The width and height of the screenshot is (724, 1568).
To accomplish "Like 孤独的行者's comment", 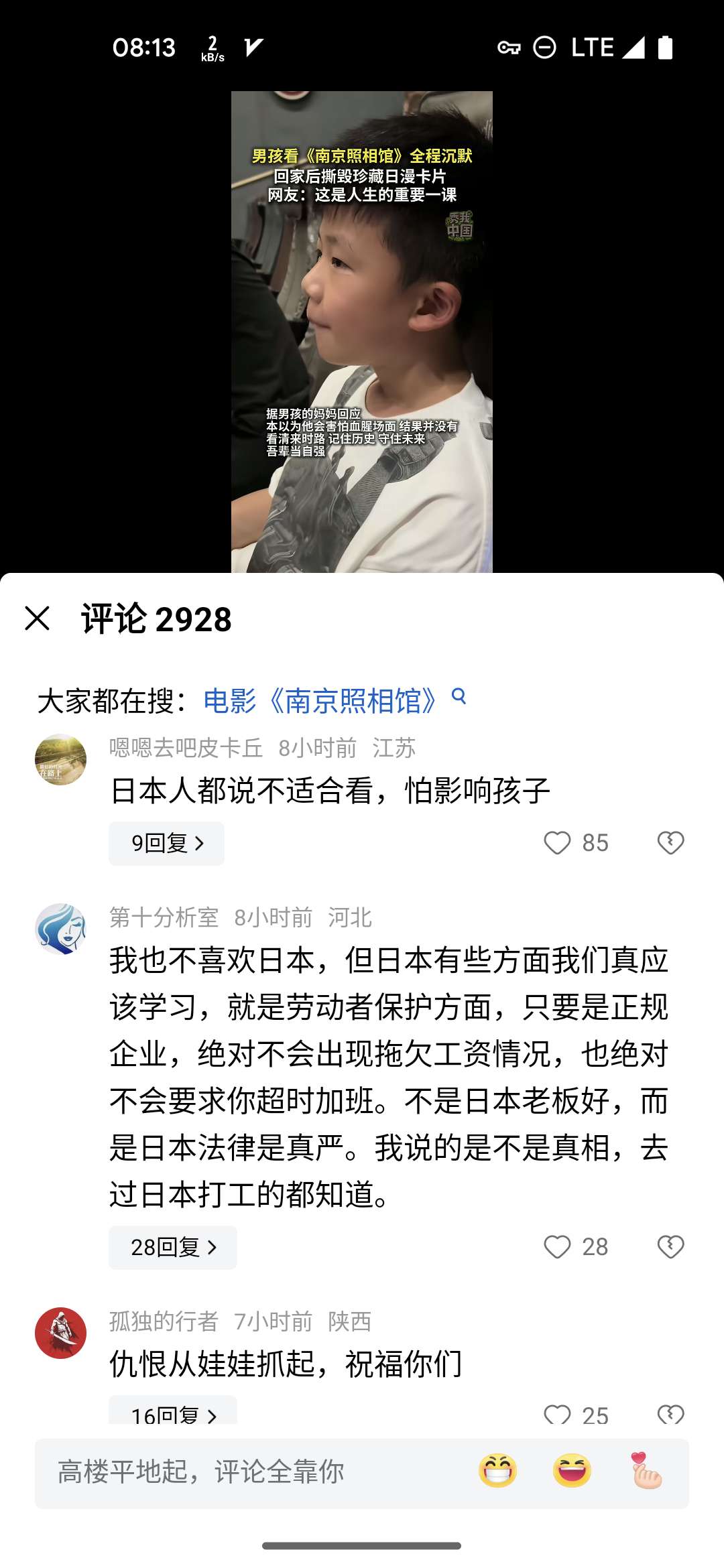I will pyautogui.click(x=558, y=1414).
